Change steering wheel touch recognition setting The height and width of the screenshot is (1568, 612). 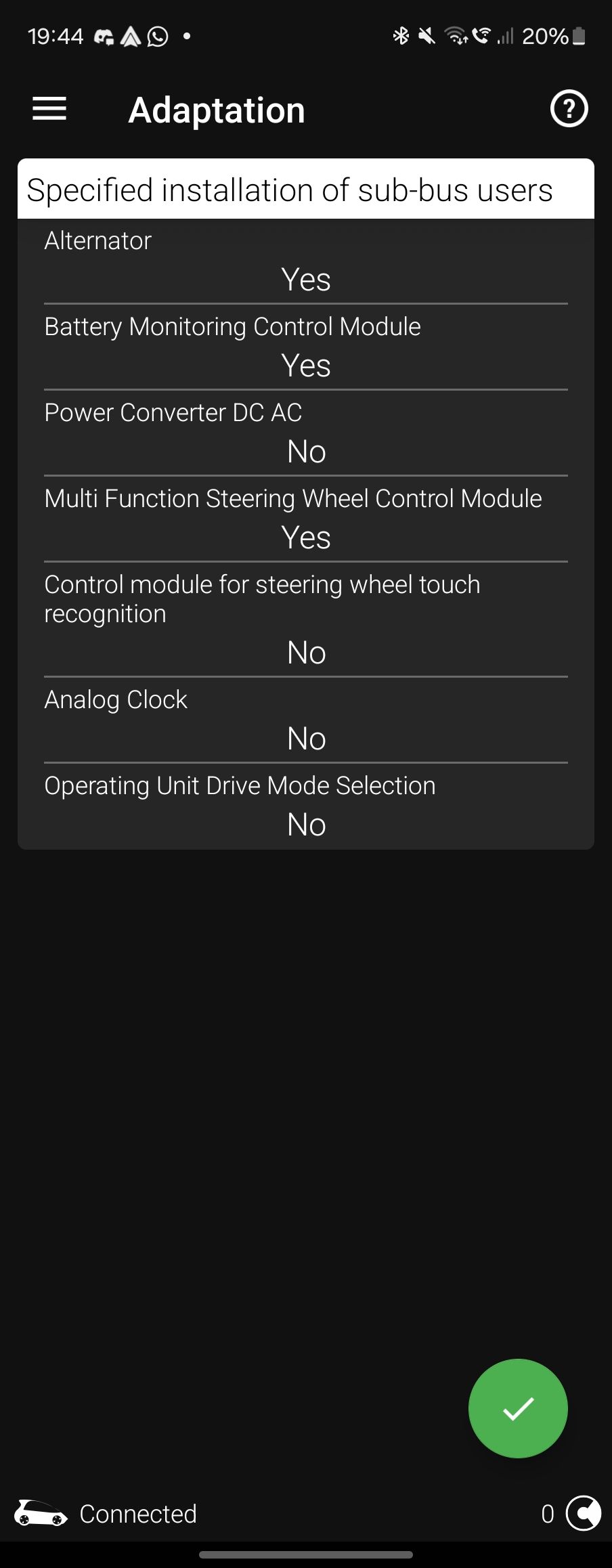coord(306,653)
